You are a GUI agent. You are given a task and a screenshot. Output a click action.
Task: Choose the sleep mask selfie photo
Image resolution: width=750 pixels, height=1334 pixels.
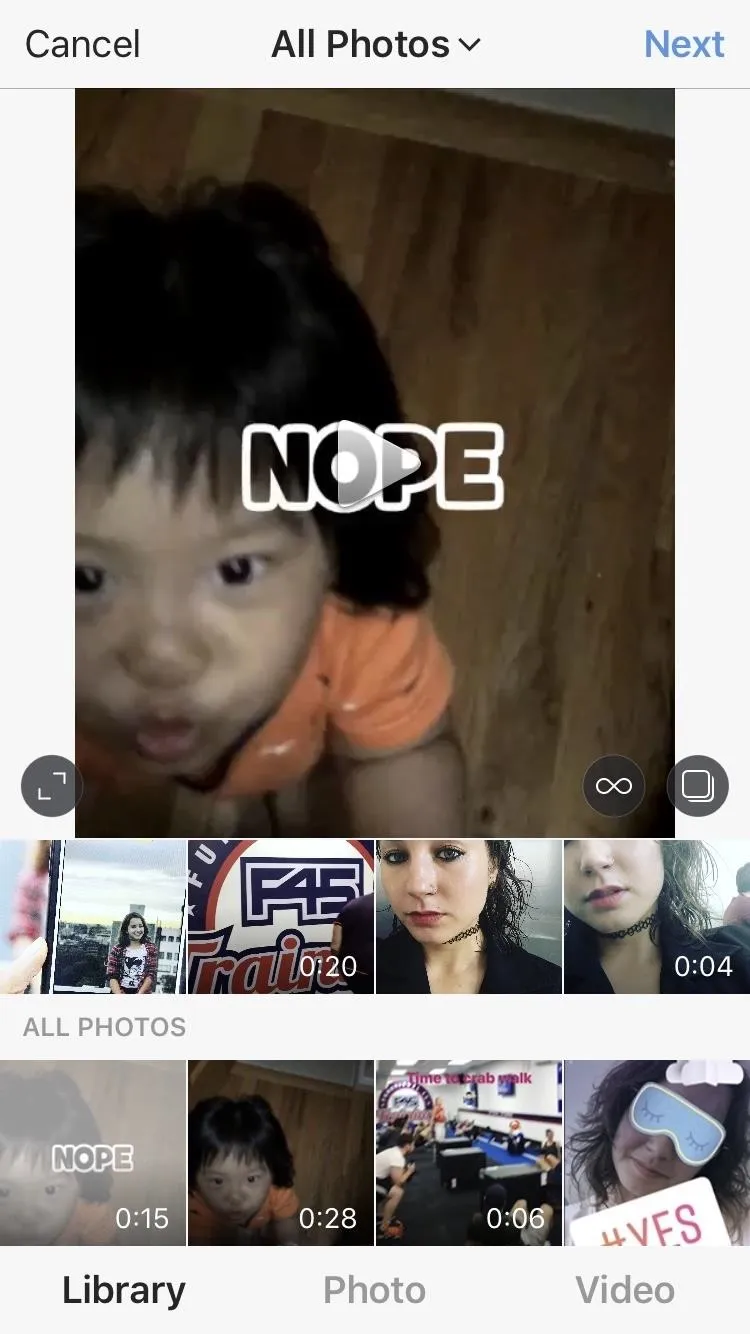(657, 1153)
